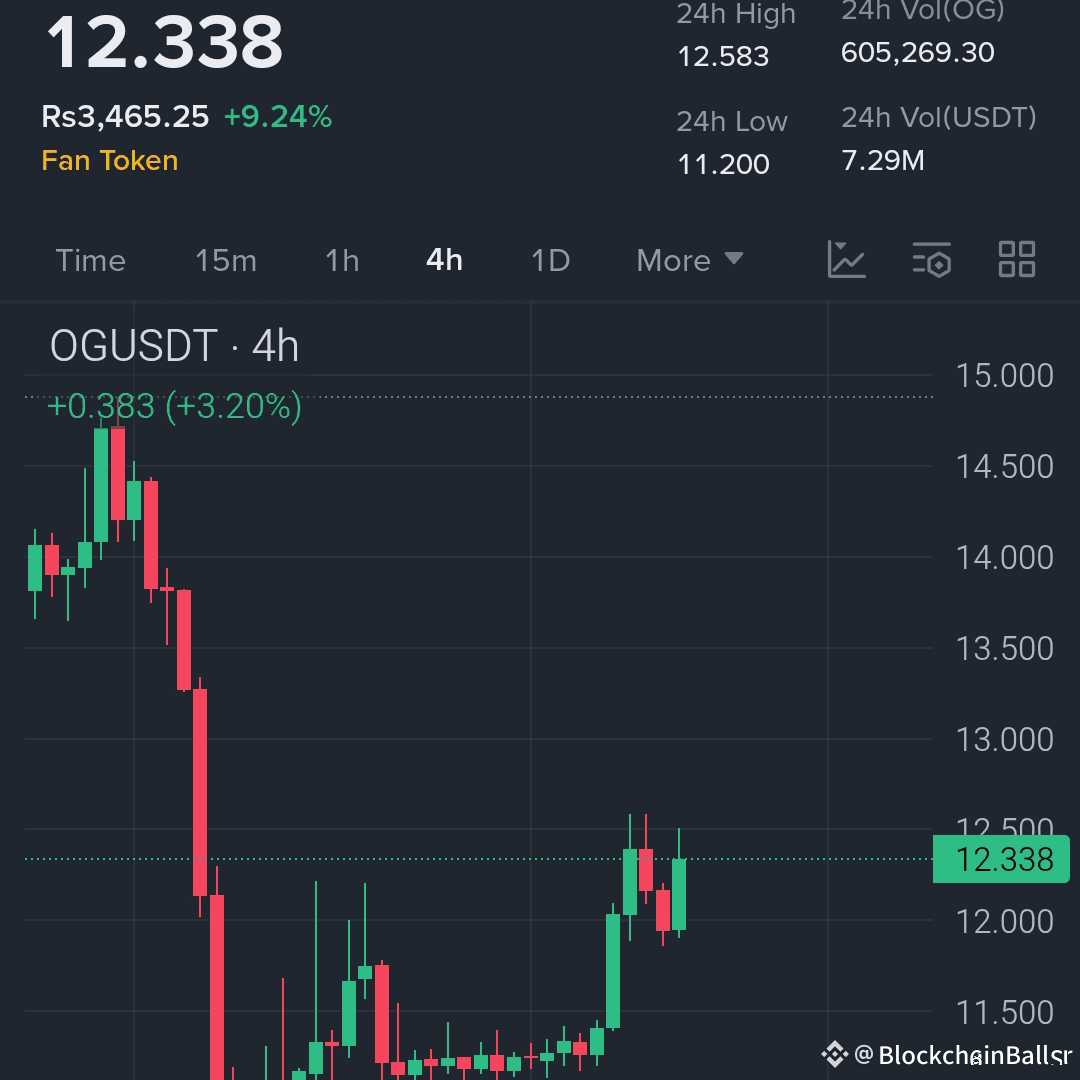Select the 15m interval
Image resolution: width=1080 pixels, height=1080 pixels.
coord(226,261)
